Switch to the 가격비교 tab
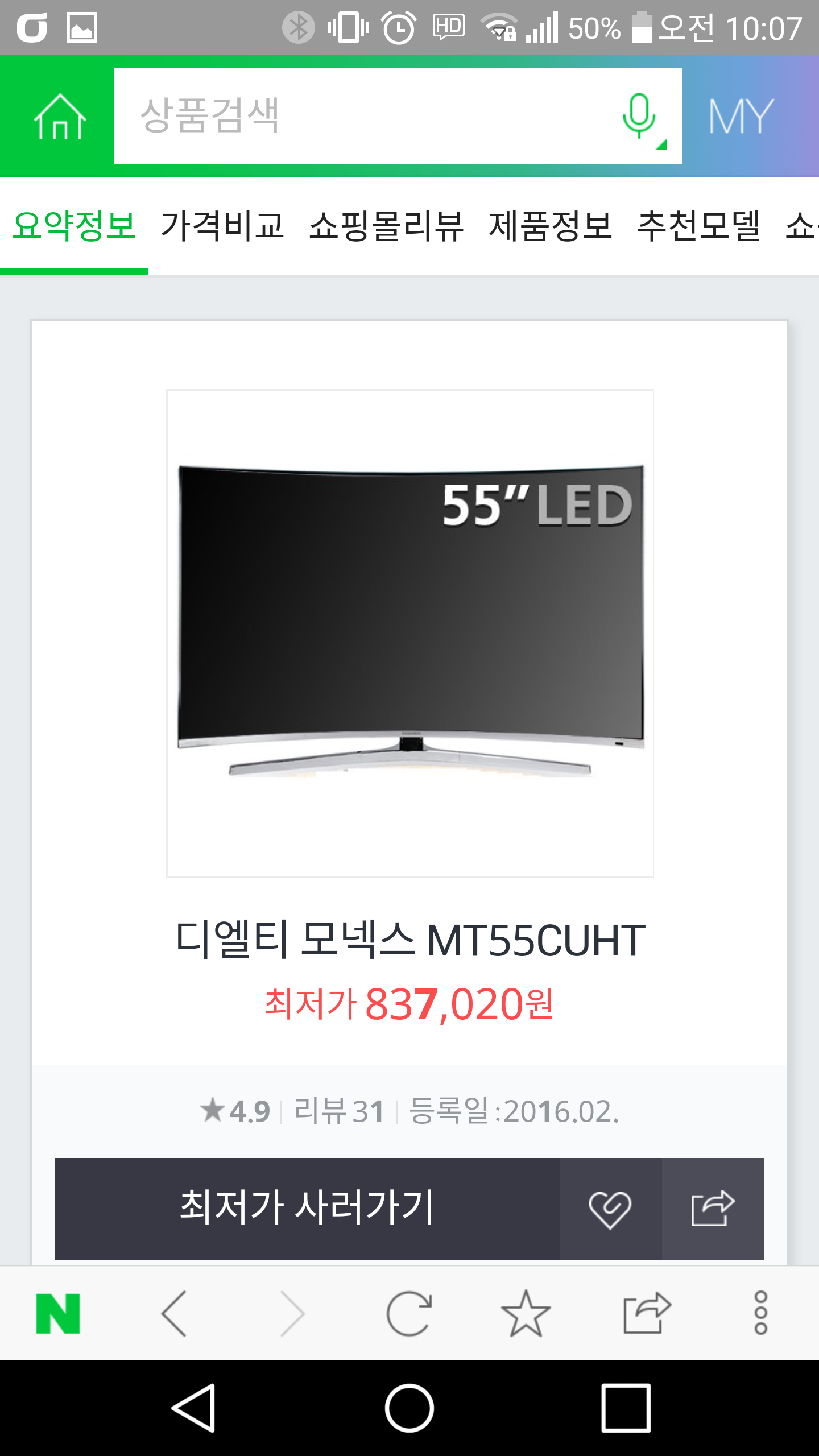The height and width of the screenshot is (1456, 819). click(x=222, y=226)
